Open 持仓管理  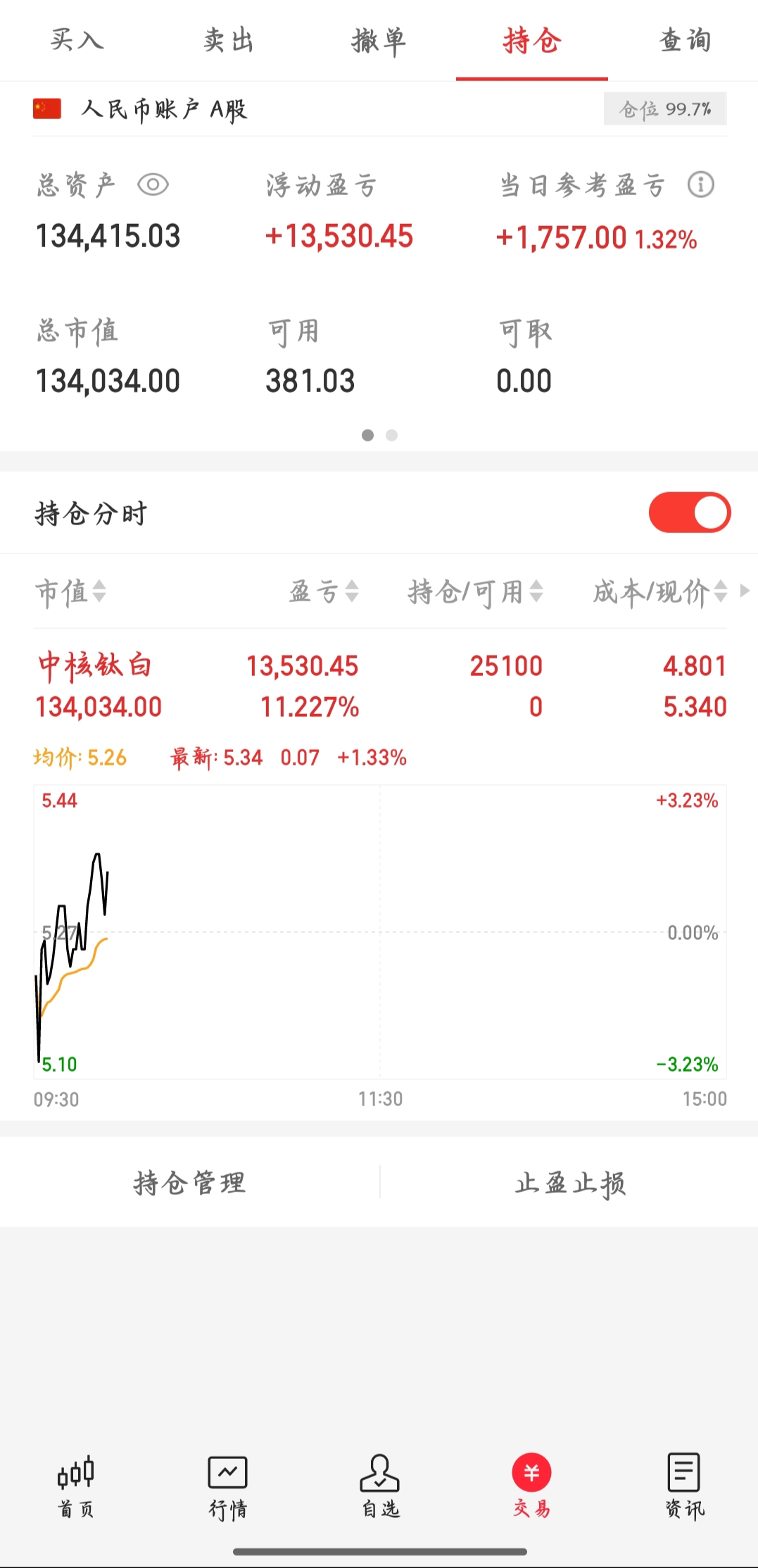[190, 1182]
